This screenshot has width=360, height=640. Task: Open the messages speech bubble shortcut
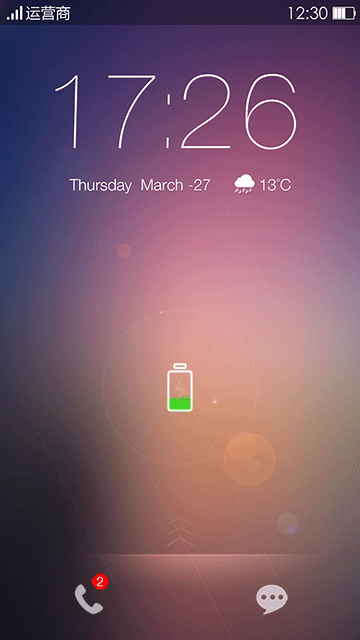(272, 599)
